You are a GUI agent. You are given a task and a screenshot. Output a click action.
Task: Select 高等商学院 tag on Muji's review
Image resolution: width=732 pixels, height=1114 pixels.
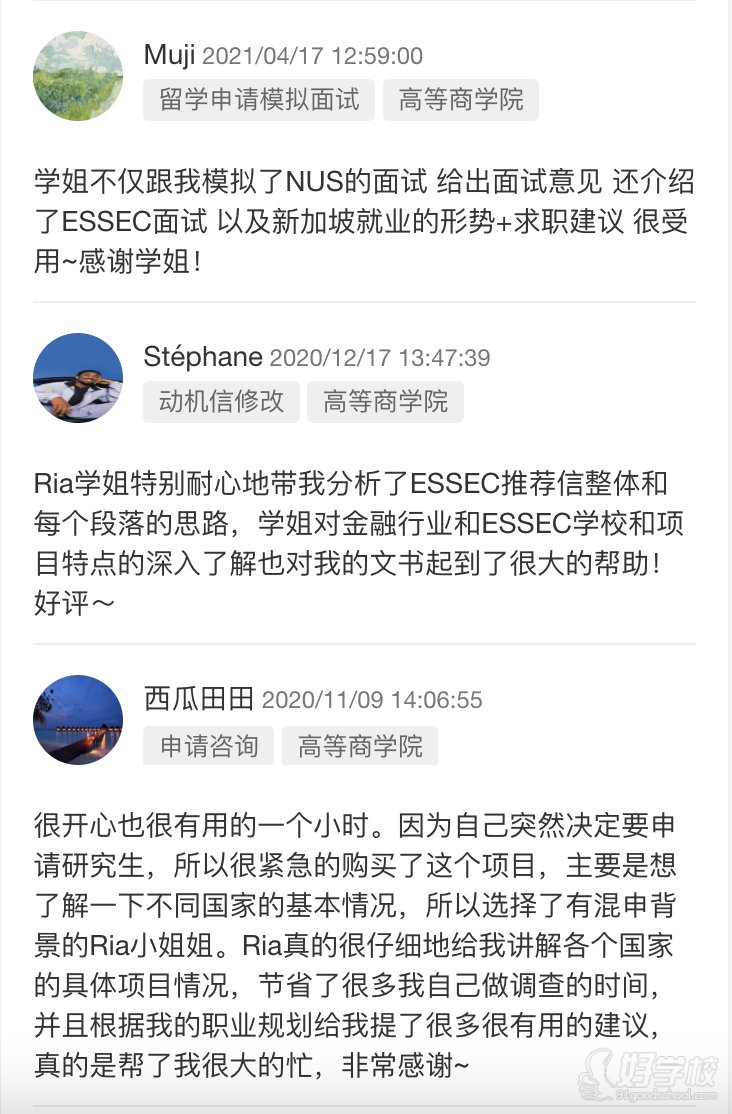click(x=460, y=100)
